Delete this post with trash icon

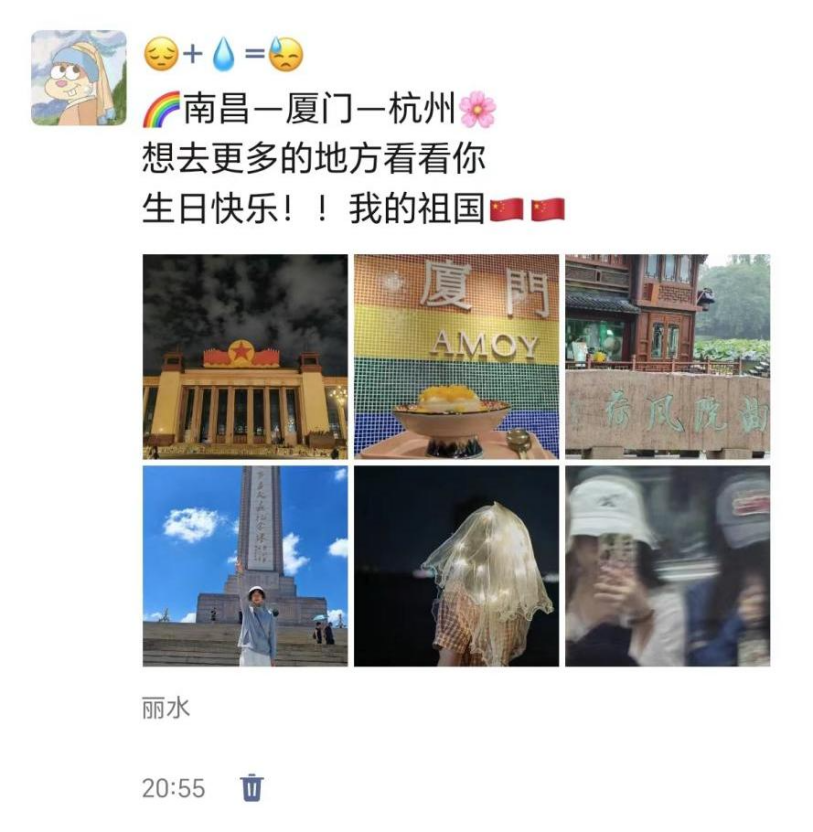(x=252, y=787)
